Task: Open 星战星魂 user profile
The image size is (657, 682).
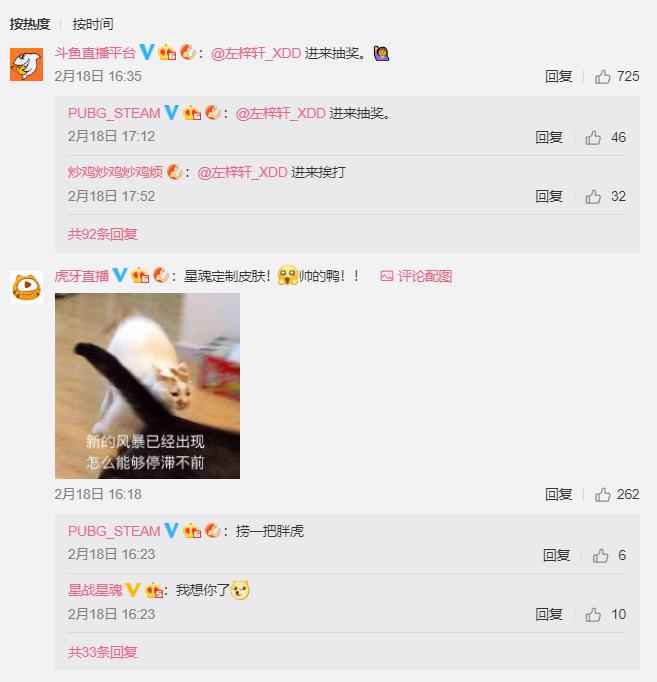Action: pos(95,590)
